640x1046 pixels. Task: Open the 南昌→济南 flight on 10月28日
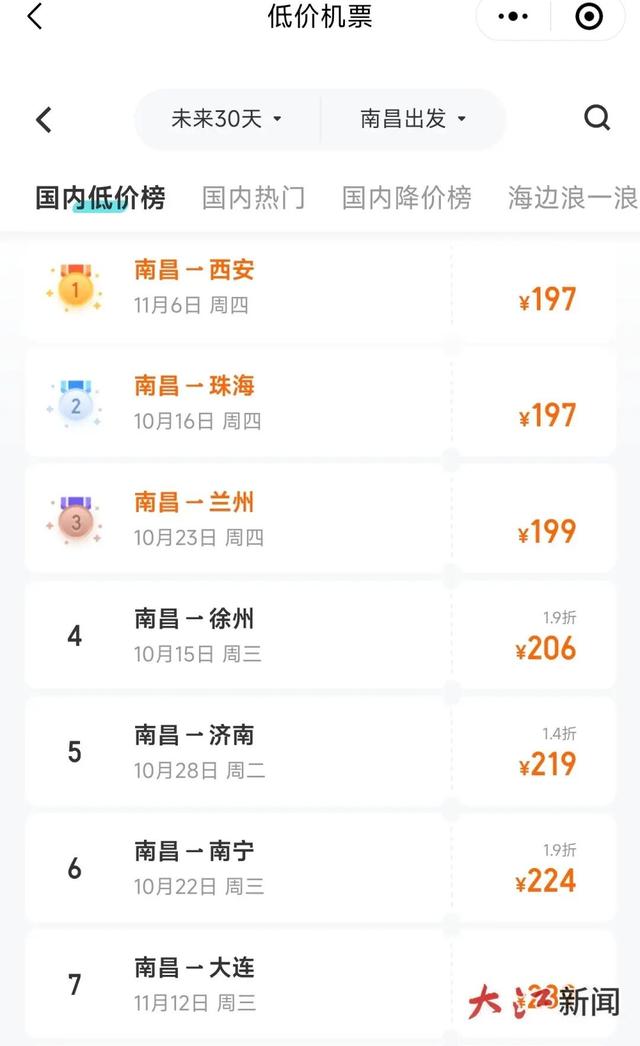(320, 751)
